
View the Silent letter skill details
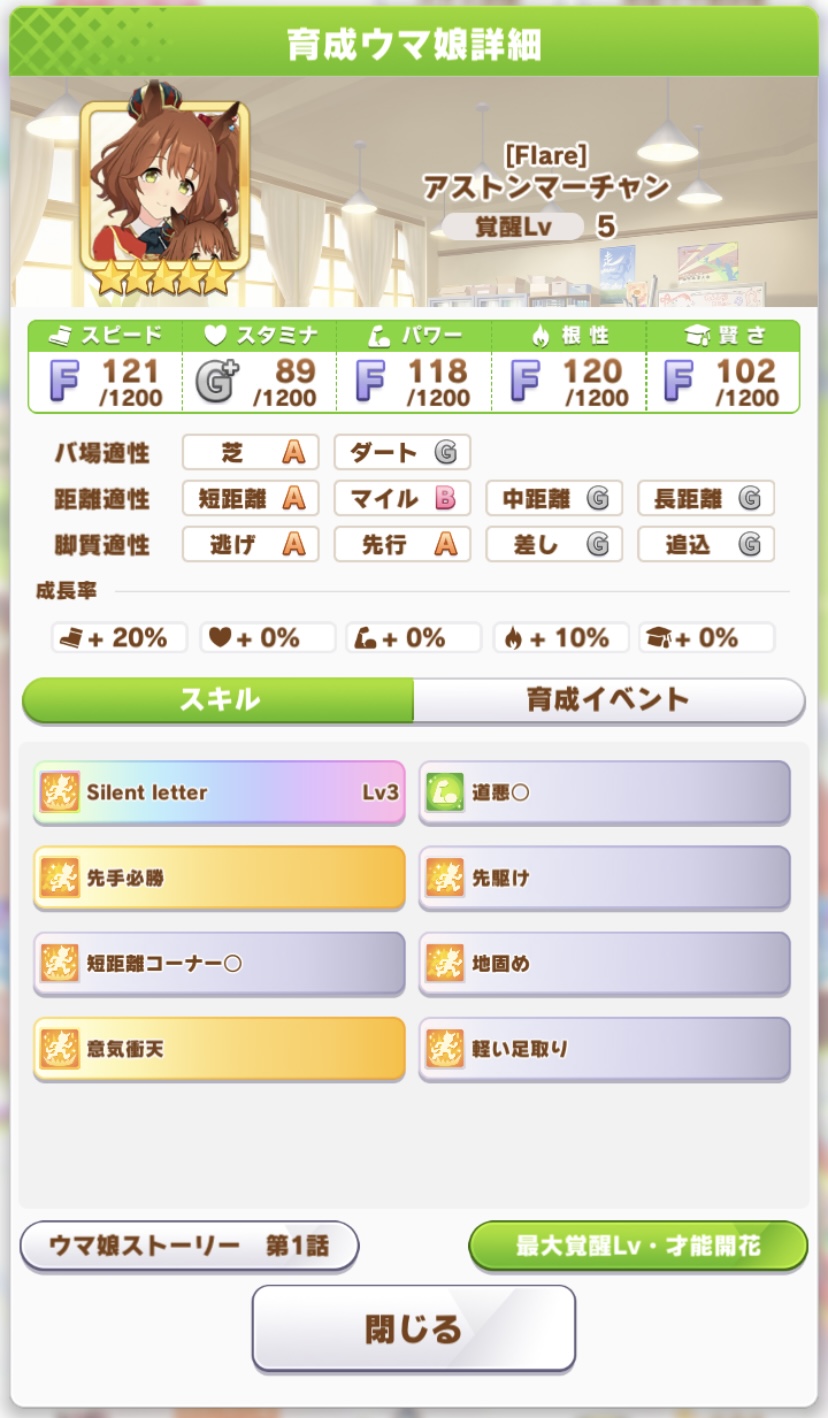(219, 793)
